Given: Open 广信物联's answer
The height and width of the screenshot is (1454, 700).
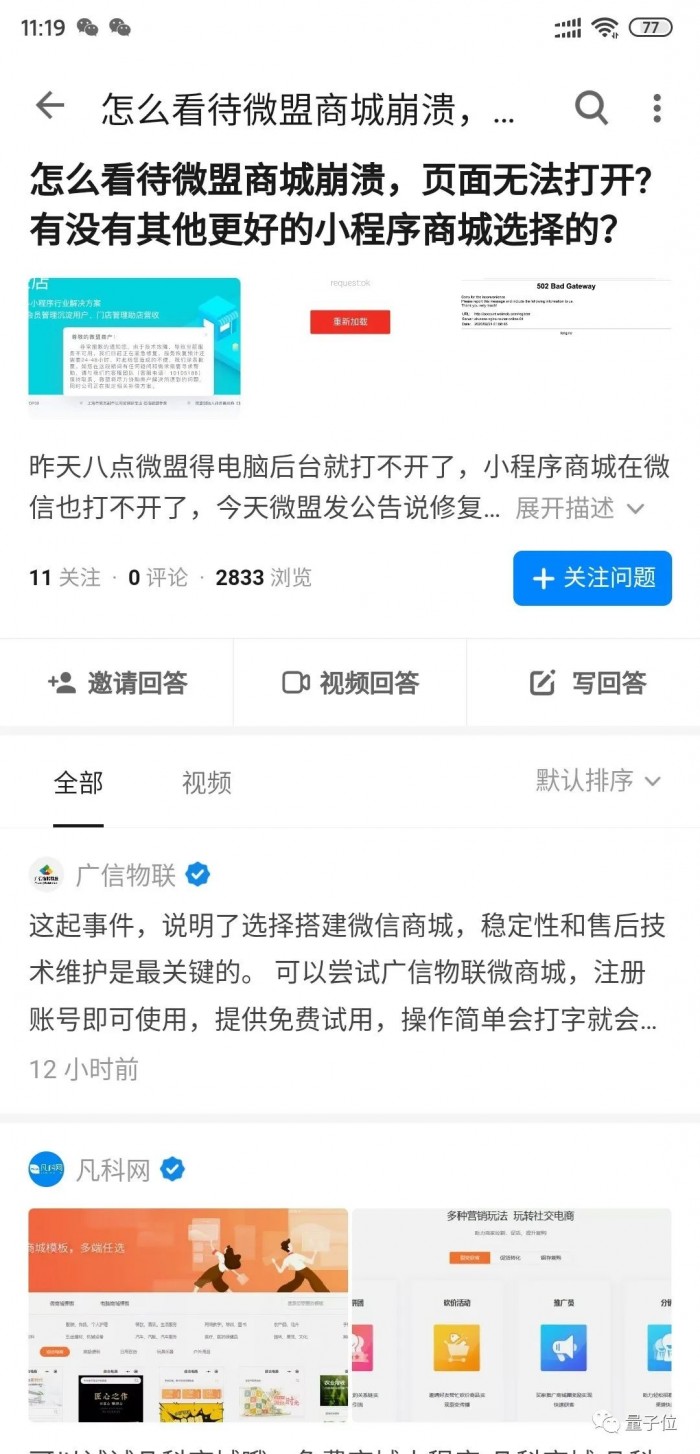Looking at the screenshot, I should click(347, 972).
